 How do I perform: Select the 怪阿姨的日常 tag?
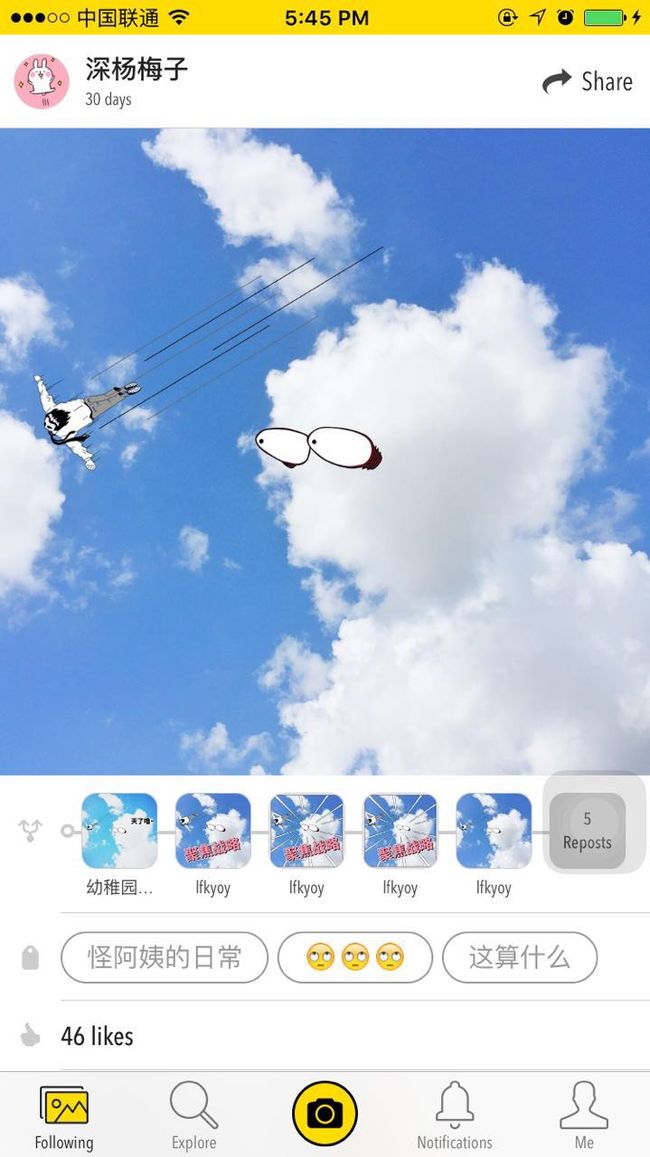click(x=165, y=958)
